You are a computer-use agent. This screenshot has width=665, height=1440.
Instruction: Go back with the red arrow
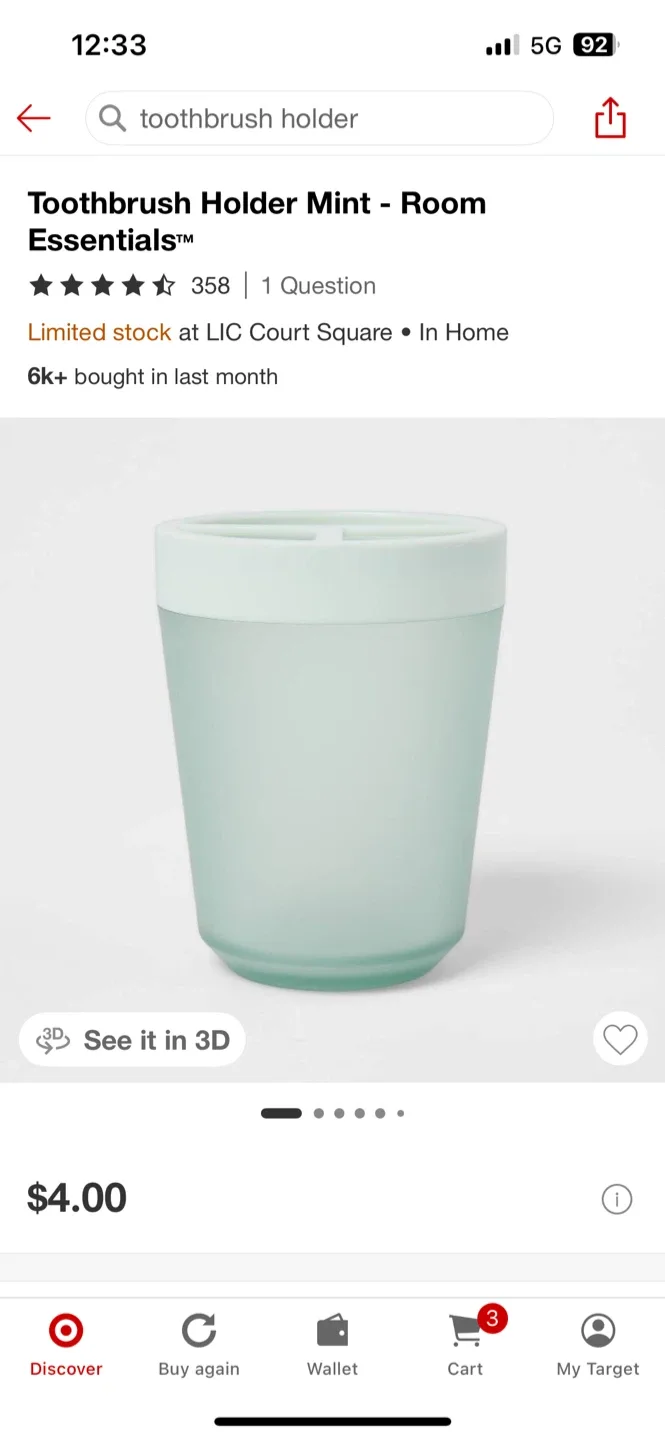click(33, 119)
